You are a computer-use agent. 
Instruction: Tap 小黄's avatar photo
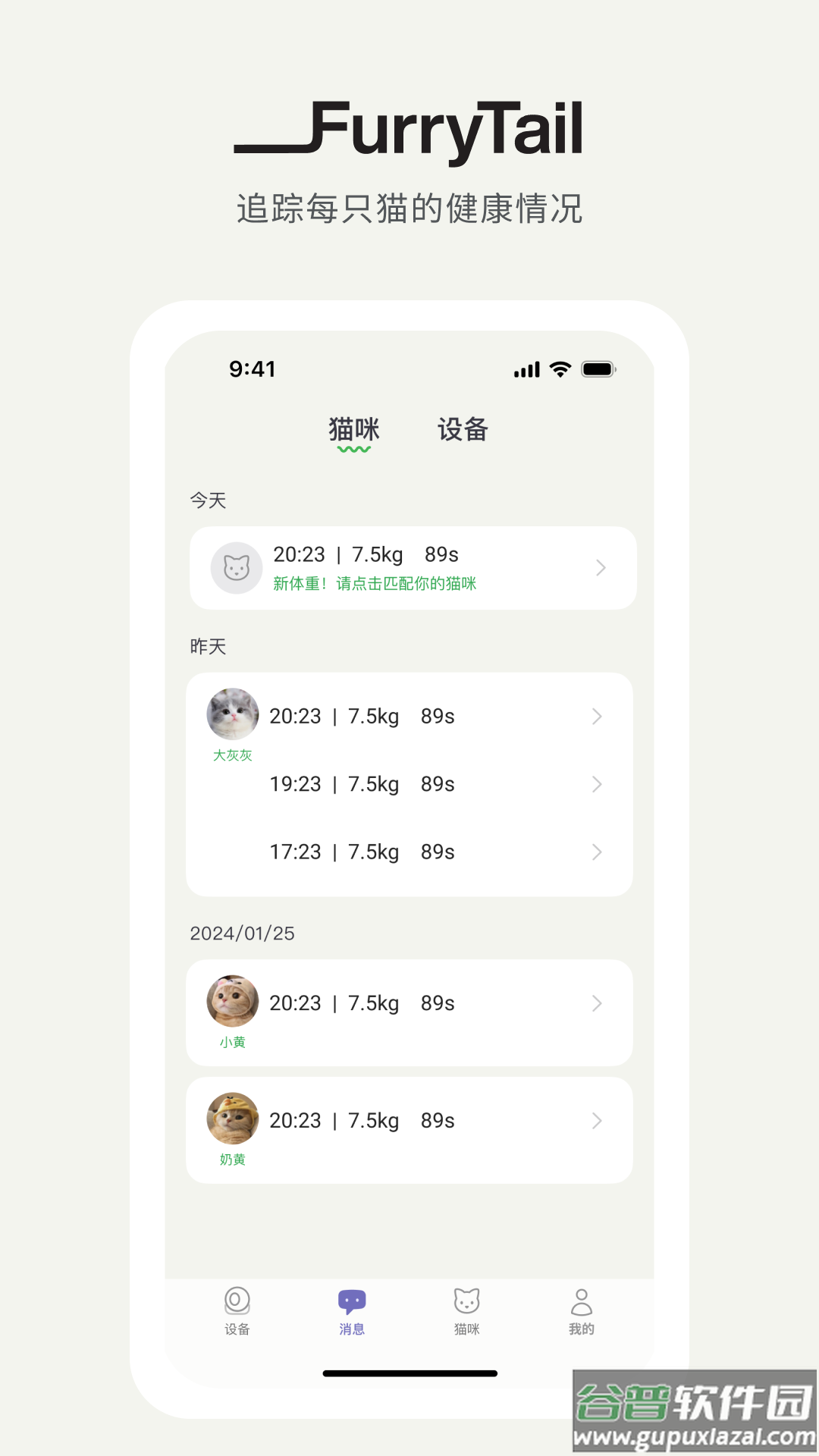click(x=232, y=1001)
